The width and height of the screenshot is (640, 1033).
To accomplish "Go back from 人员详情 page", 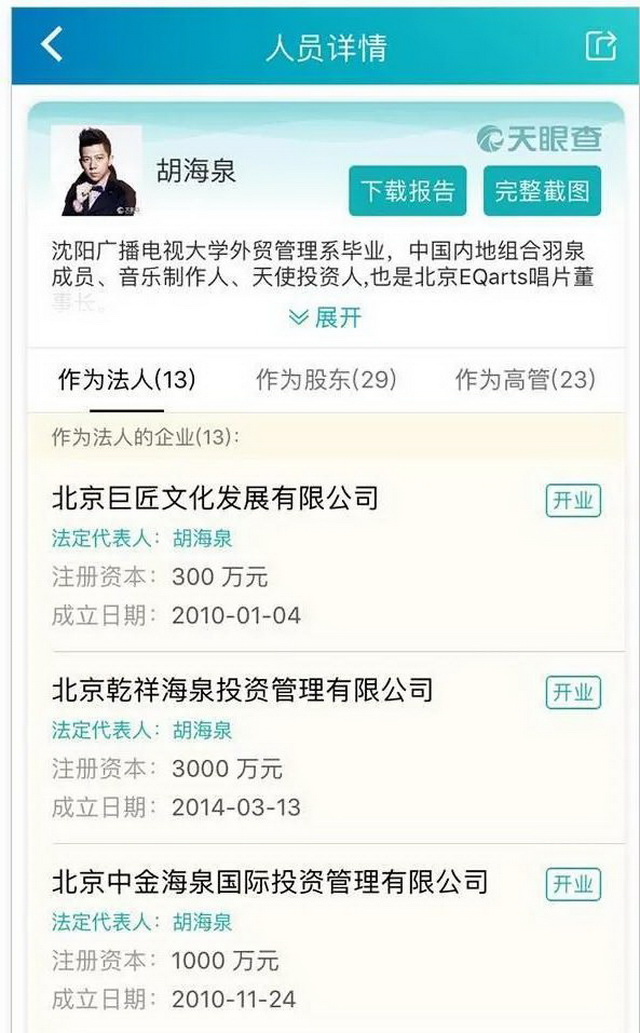I will point(52,45).
